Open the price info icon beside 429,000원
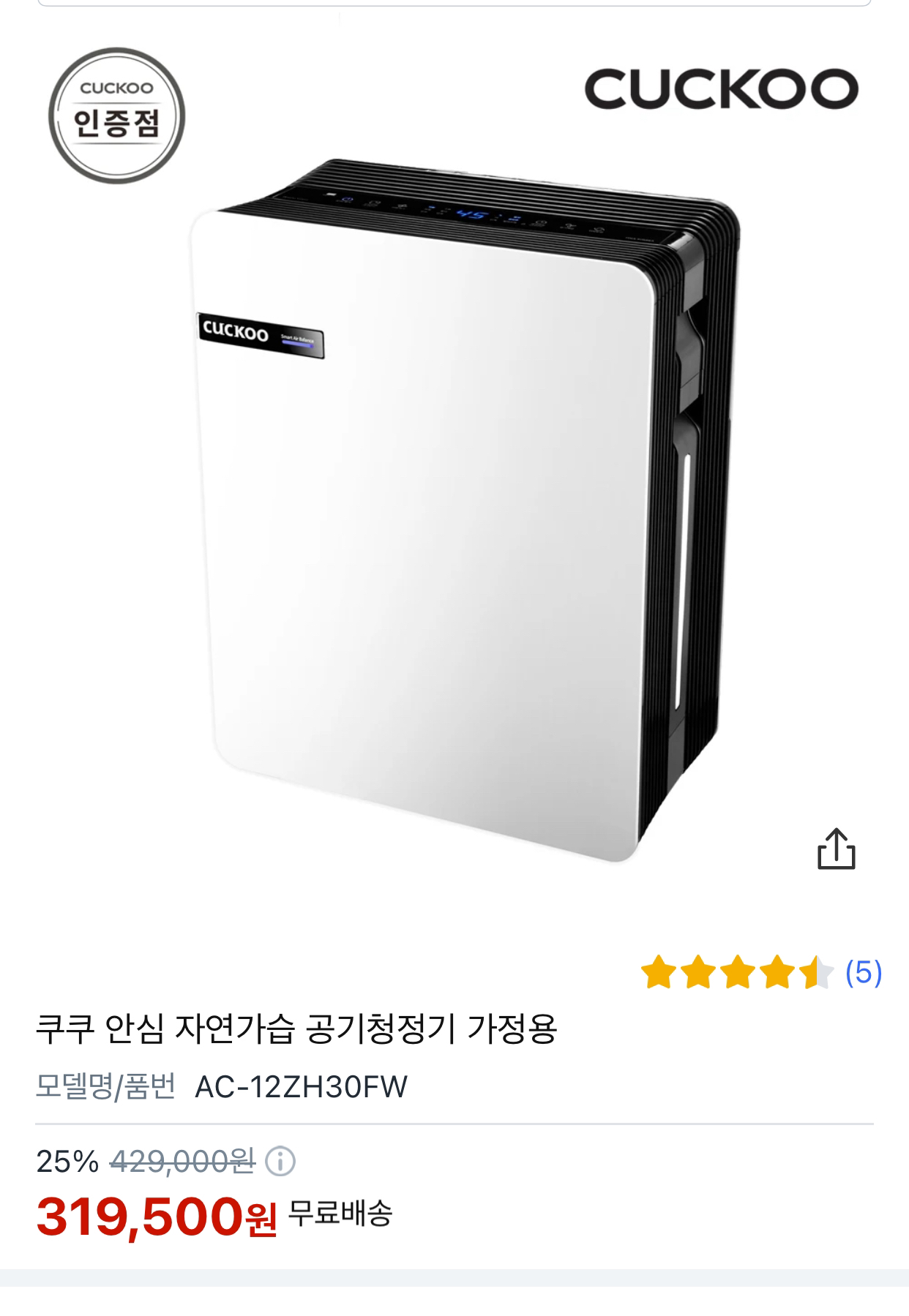This screenshot has height=1316, width=909. point(280,1161)
